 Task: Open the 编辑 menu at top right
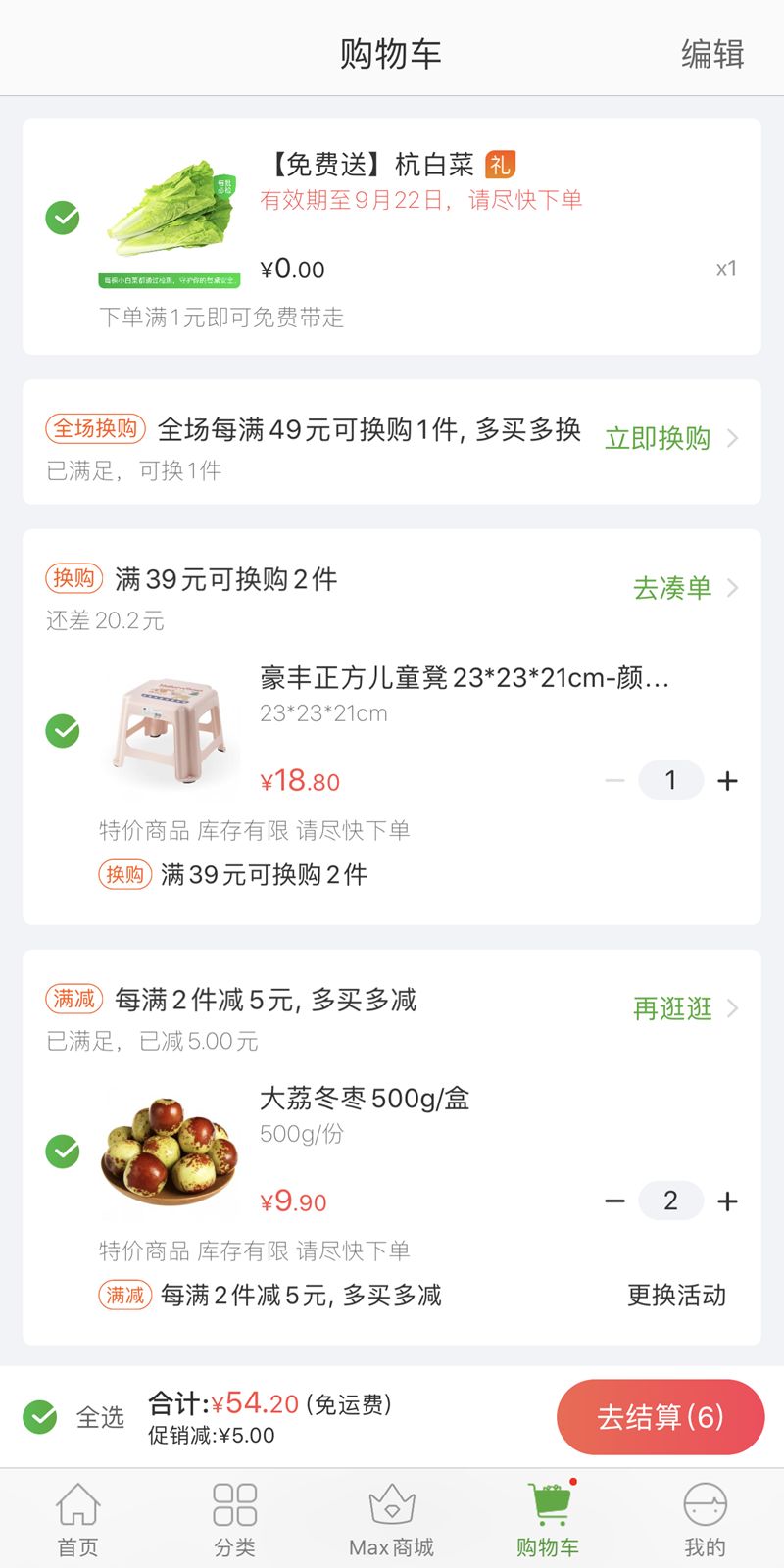712,54
